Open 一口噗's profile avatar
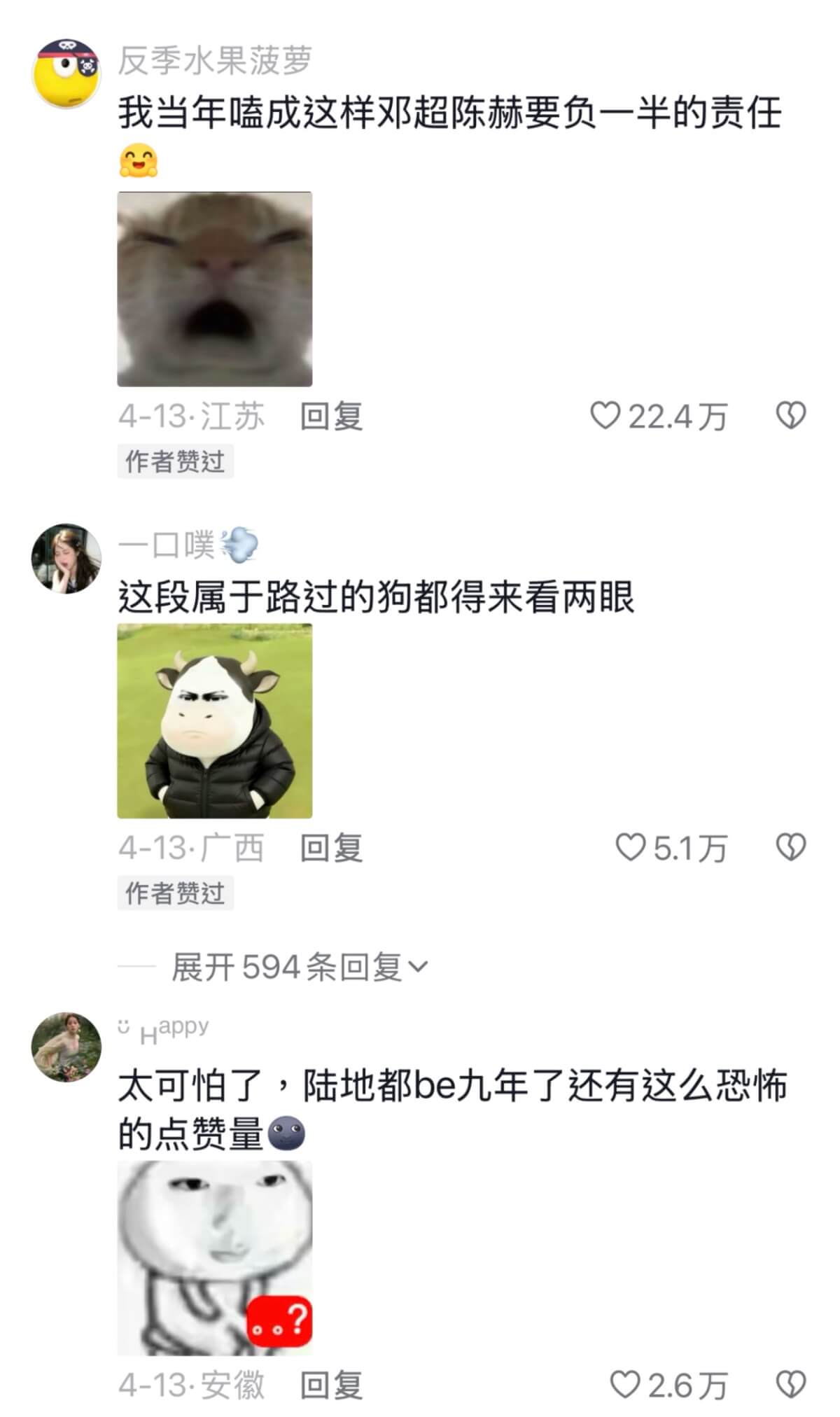Image resolution: width=840 pixels, height=1417 pixels. coord(67,558)
